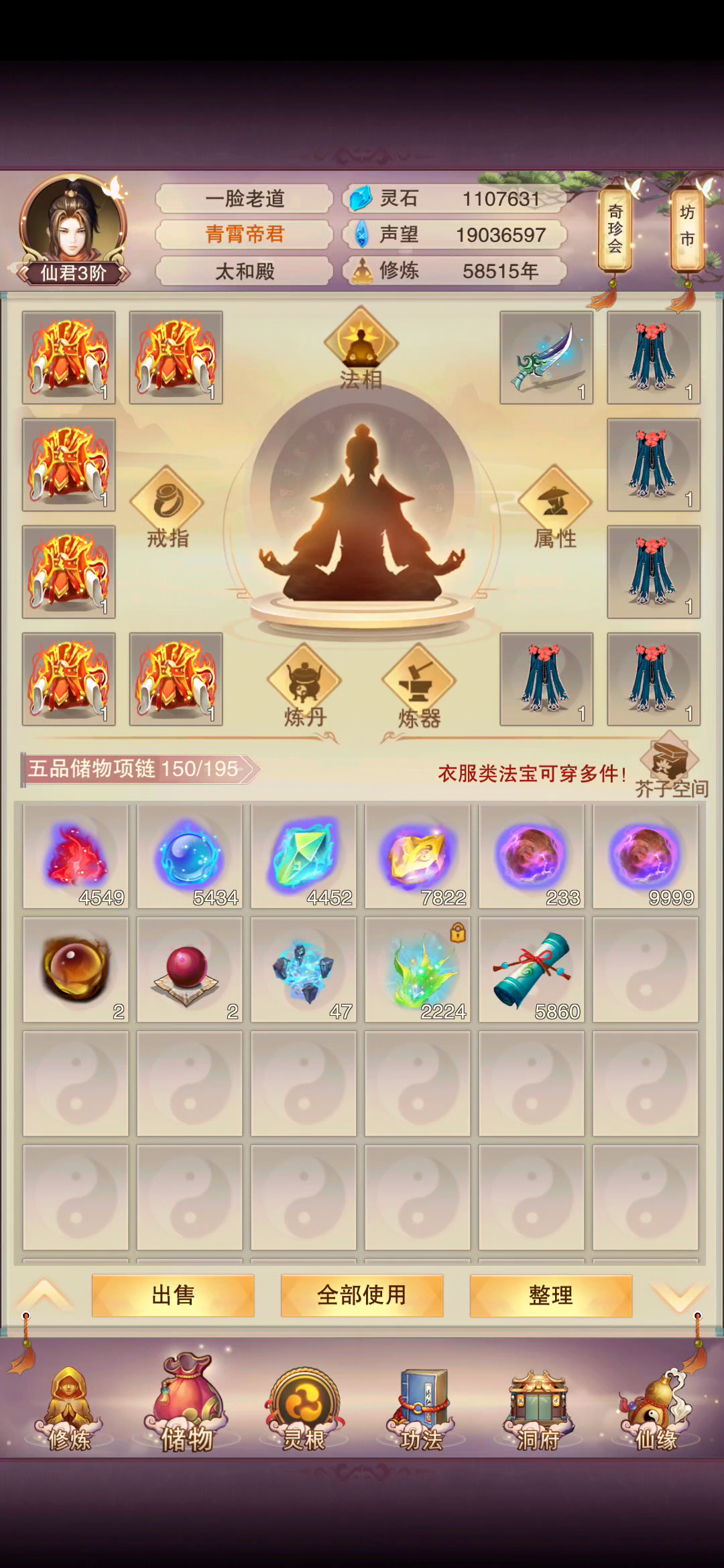Viewport: 724px width, 1568px height.
Task: Tap the 全部使用 use-all button
Action: pos(362,1295)
